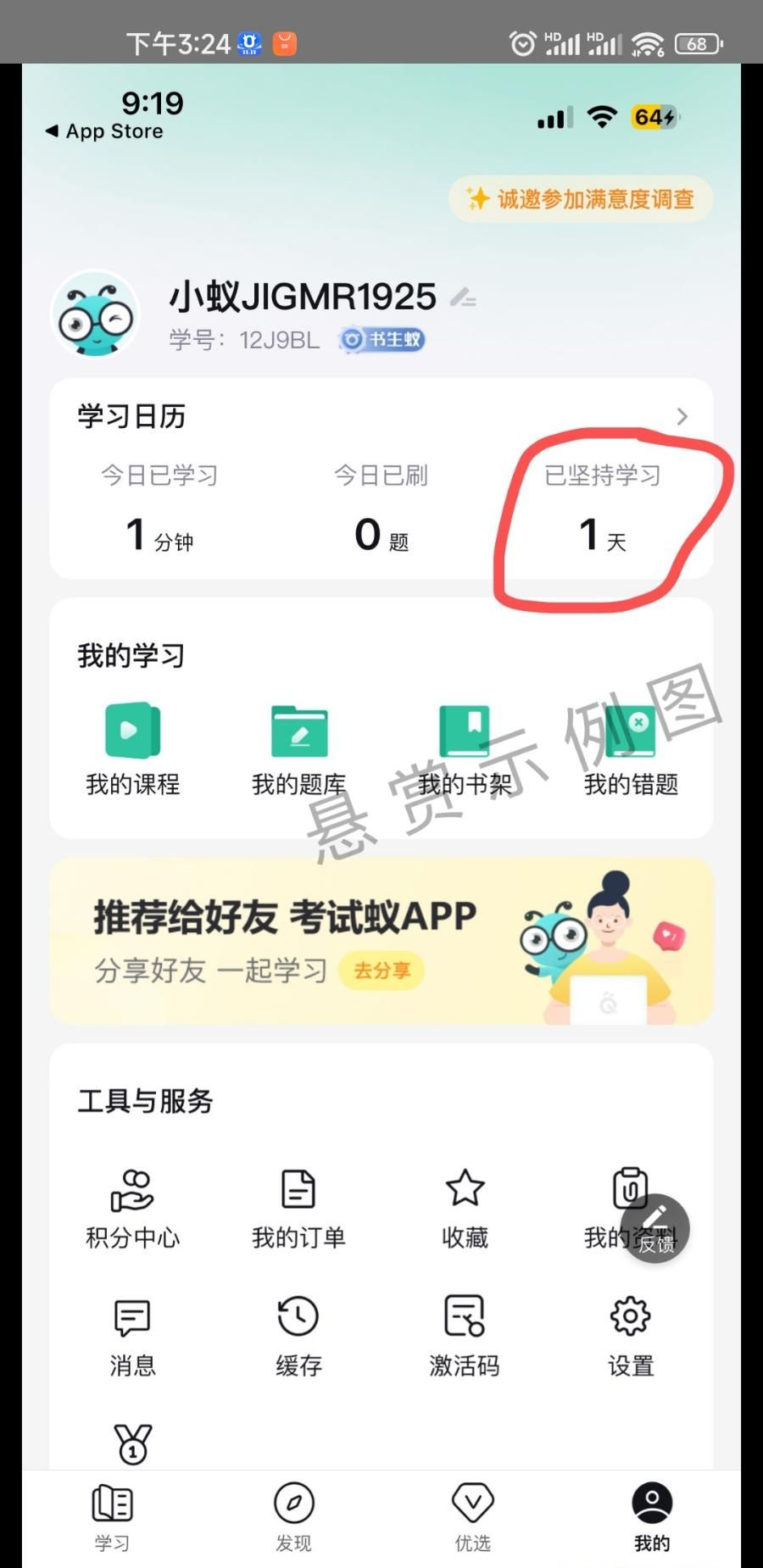Expand the 学习日历 study calendar

tap(682, 416)
